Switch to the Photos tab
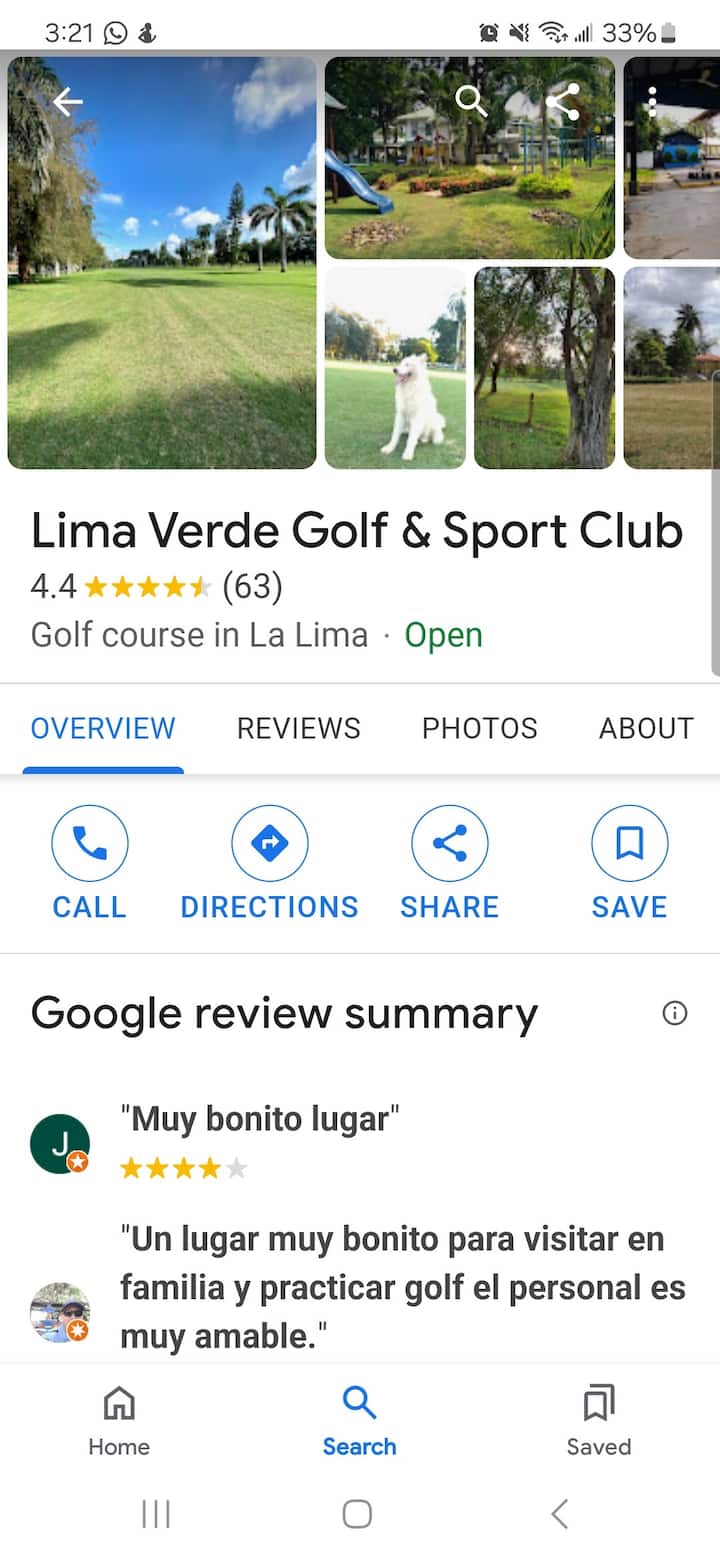Screen dimensions: 720x1560 (x=479, y=728)
